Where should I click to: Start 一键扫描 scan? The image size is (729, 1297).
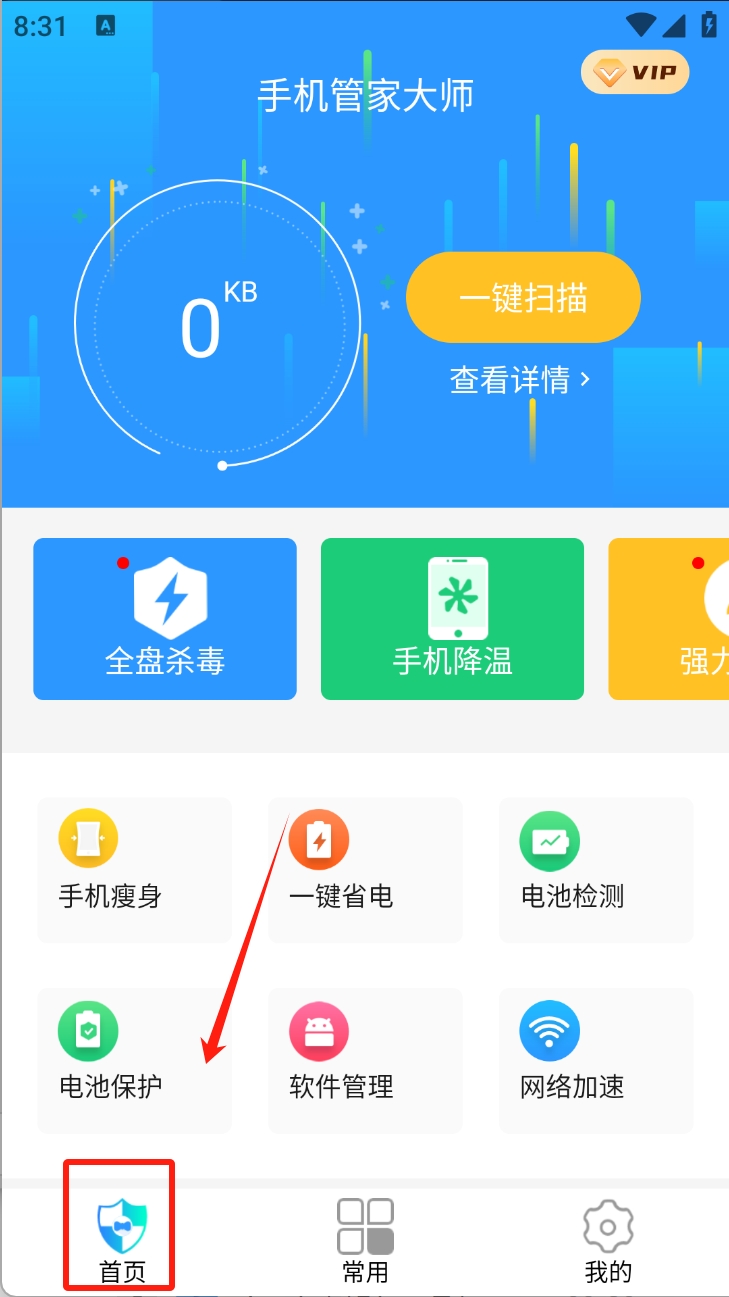[x=523, y=298]
